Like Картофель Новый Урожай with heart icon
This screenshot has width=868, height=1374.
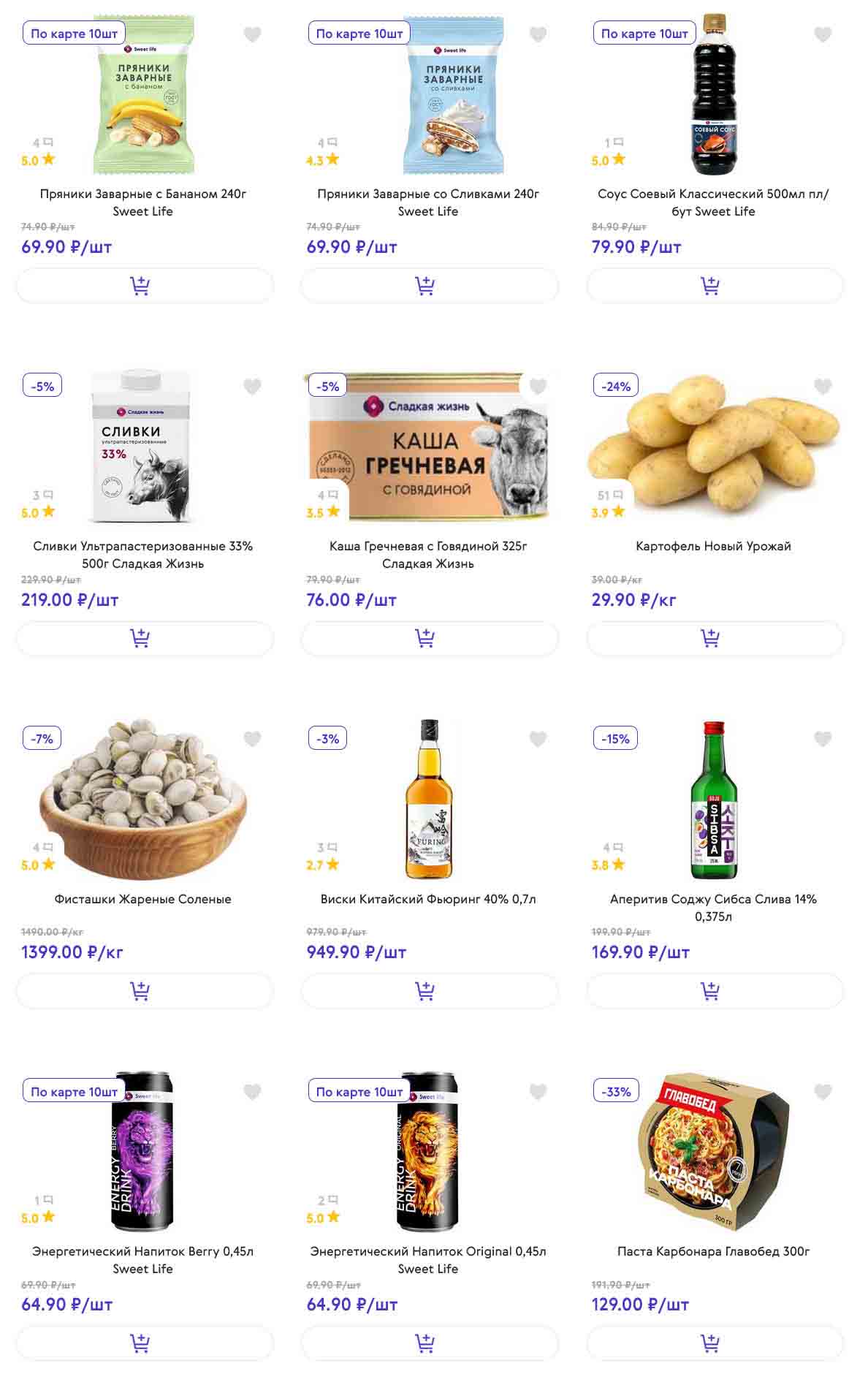point(823,387)
